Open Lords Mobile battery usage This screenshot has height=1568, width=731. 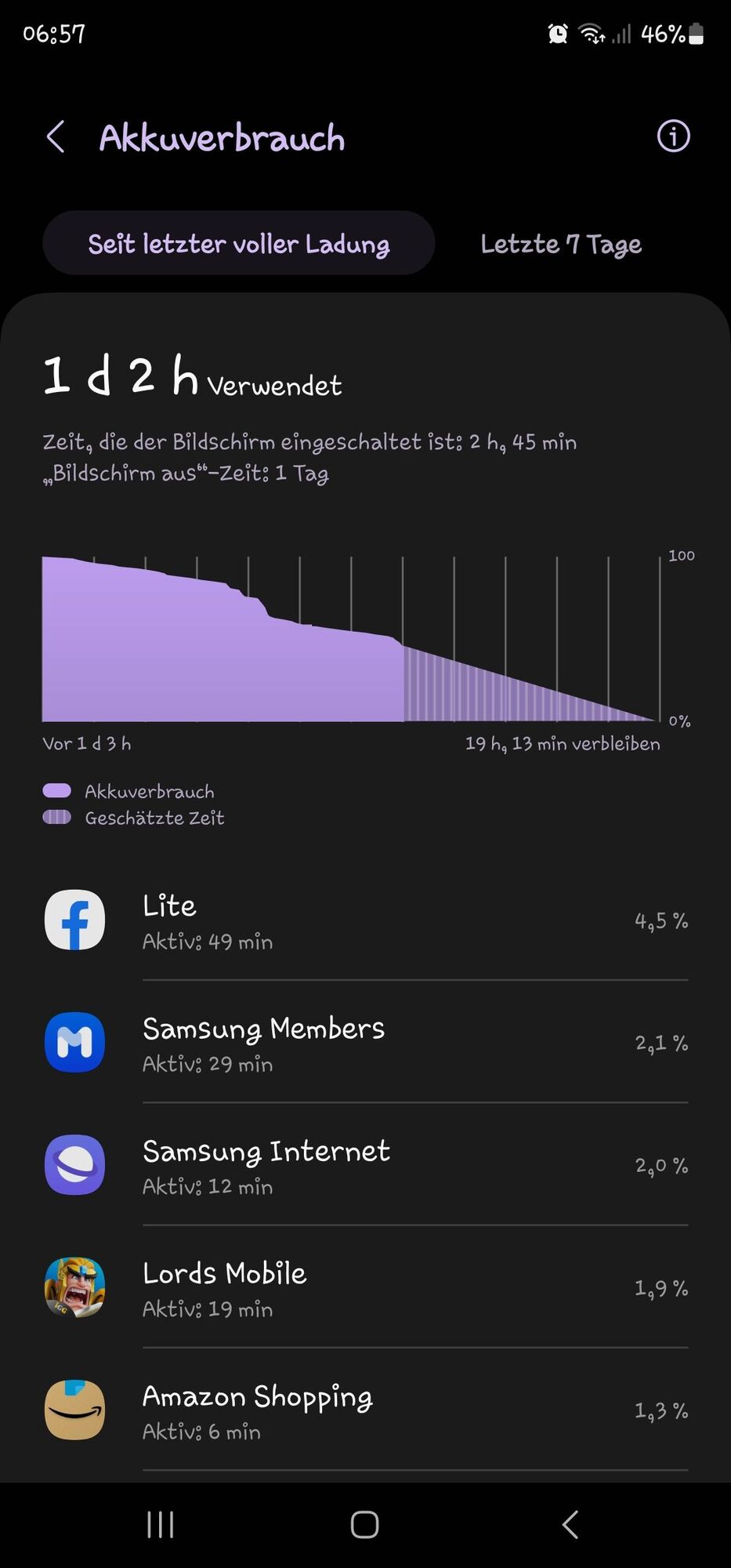[x=365, y=1288]
